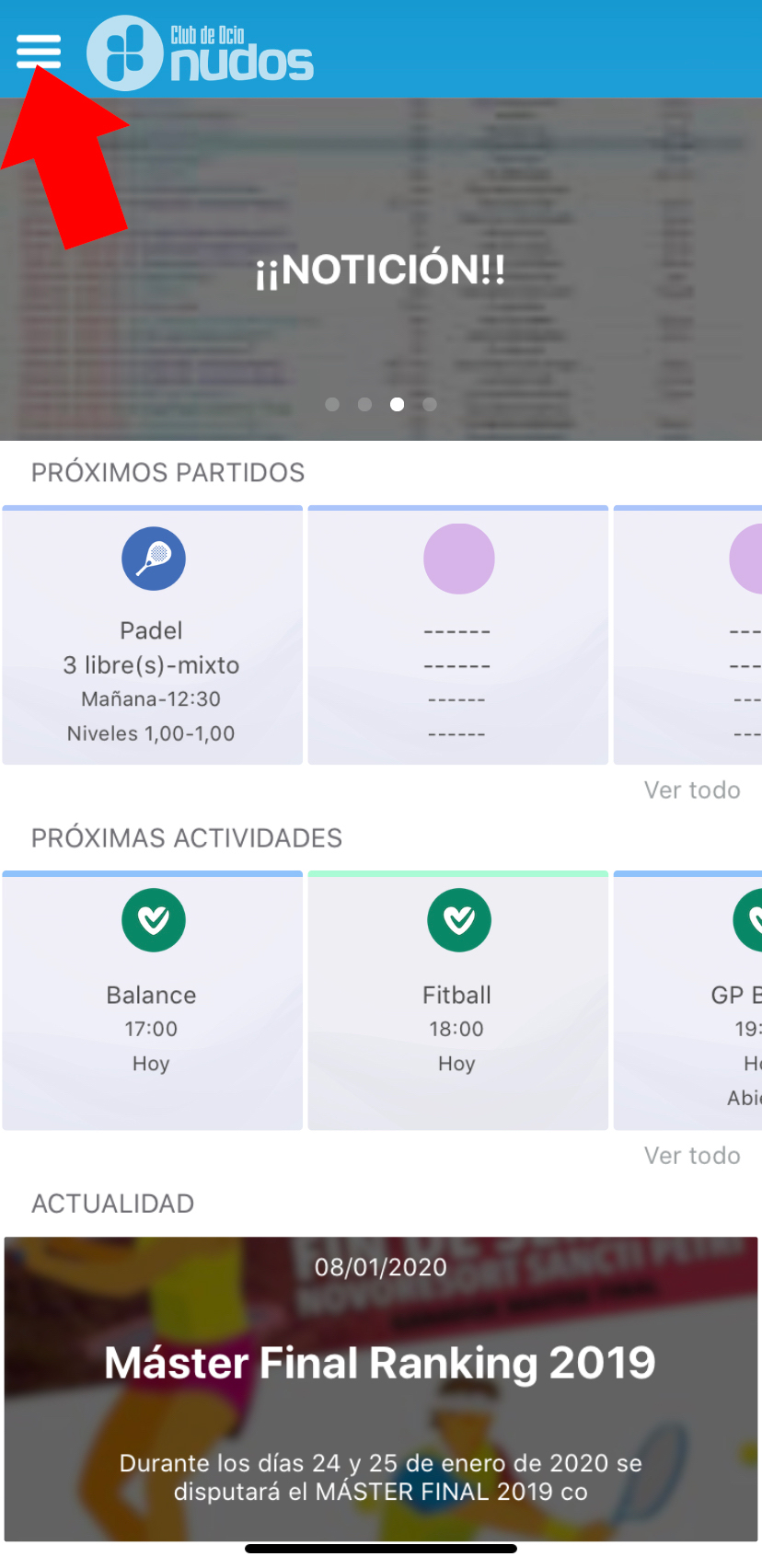This screenshot has height=1568, width=762.
Task: Open the hamburger drawer menu
Action: point(39,51)
